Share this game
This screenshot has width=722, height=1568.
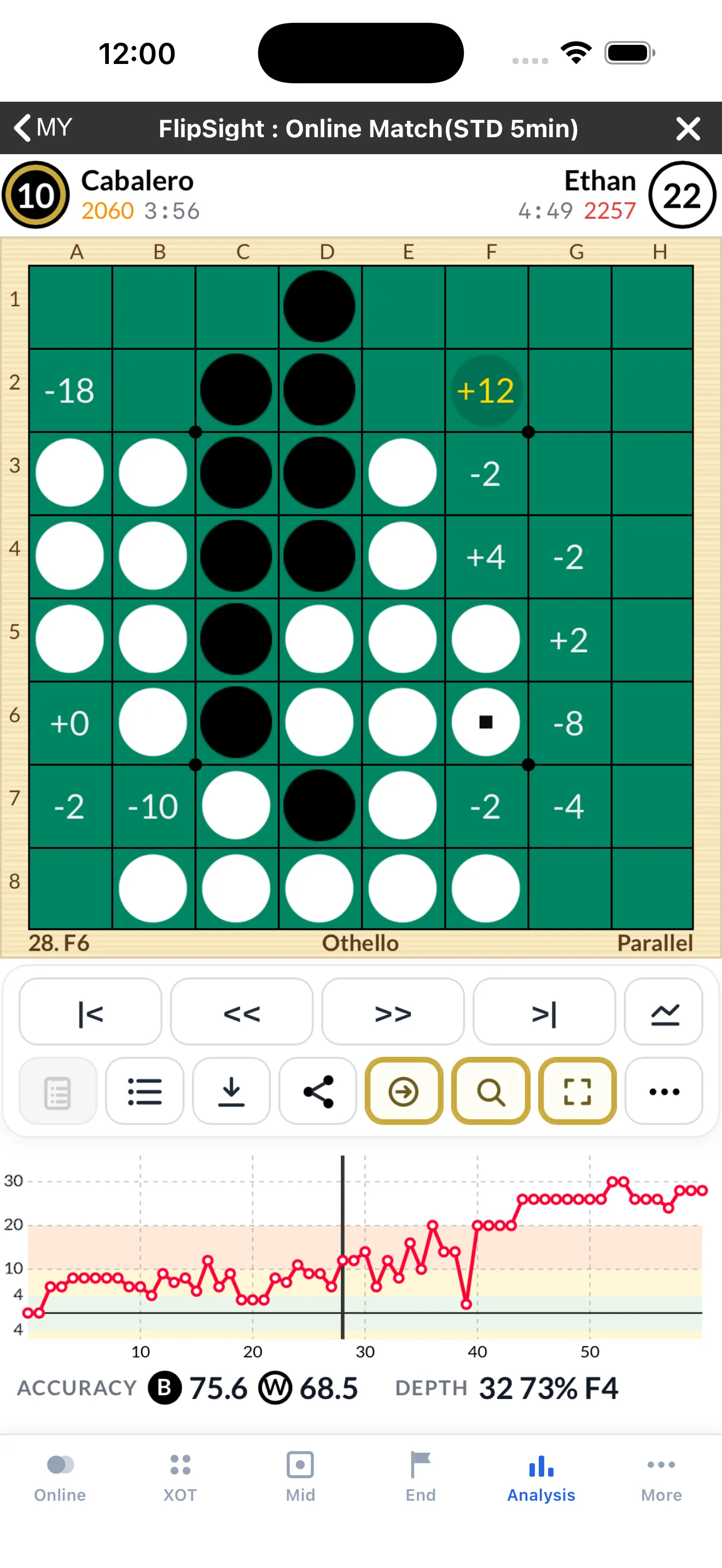point(318,1091)
